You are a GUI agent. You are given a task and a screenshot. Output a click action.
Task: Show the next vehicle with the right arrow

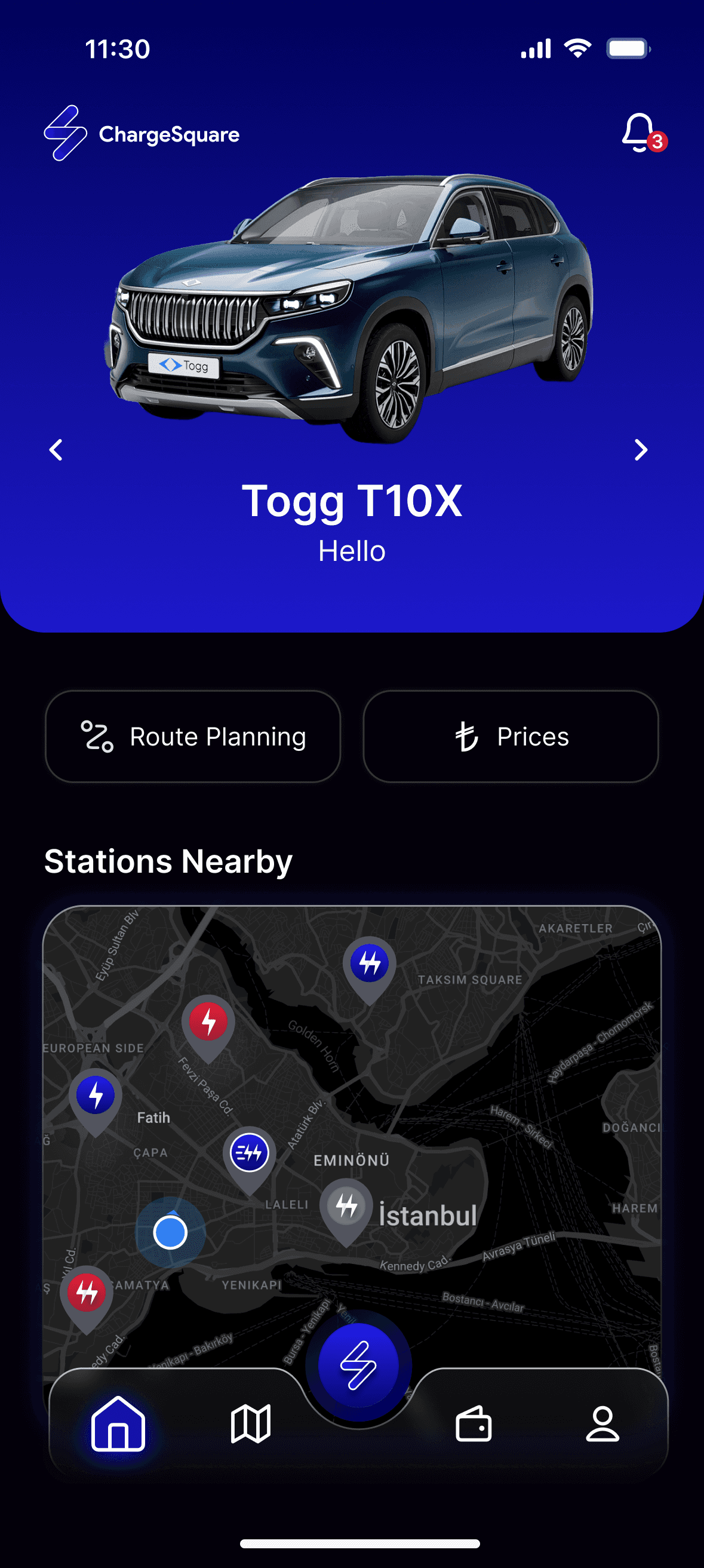[641, 450]
